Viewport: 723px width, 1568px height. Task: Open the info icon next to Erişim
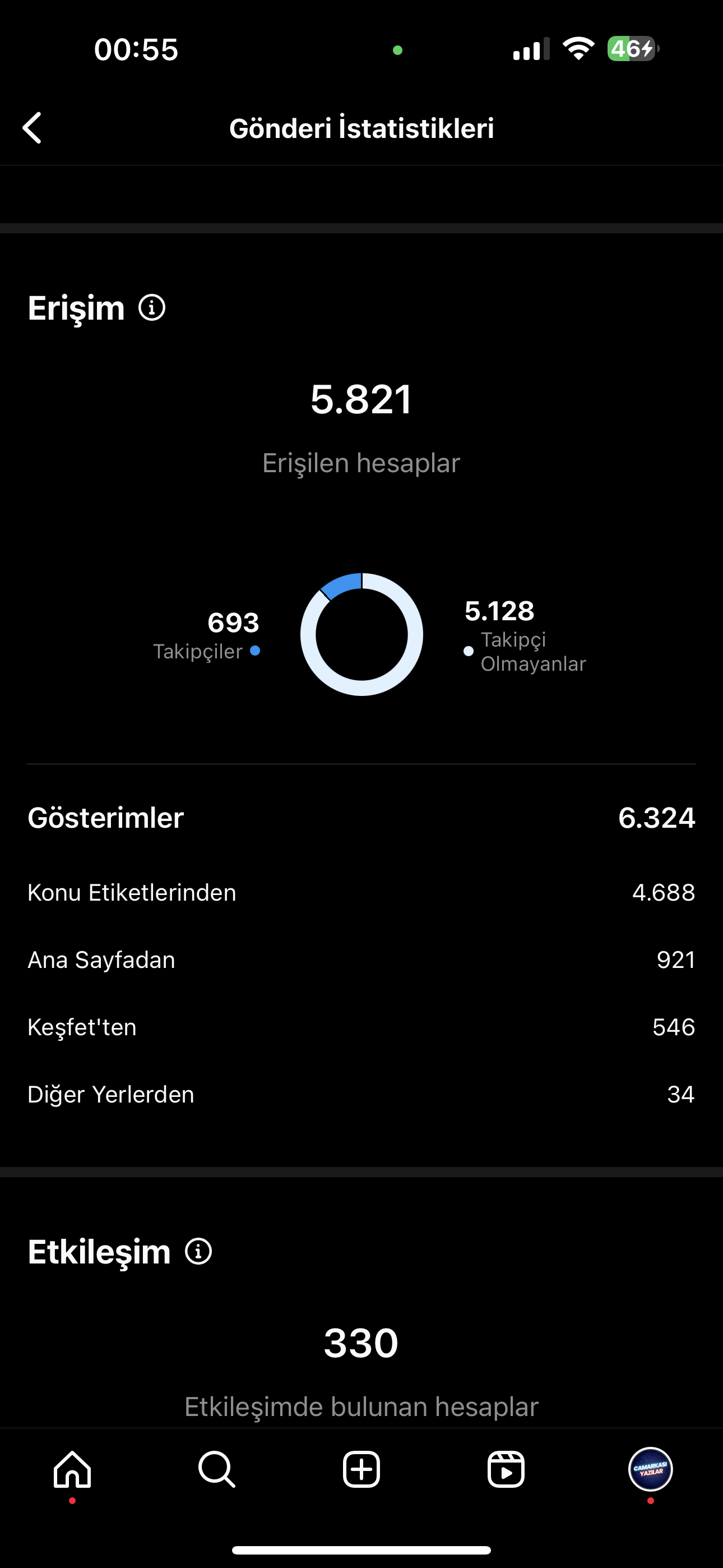(x=151, y=307)
